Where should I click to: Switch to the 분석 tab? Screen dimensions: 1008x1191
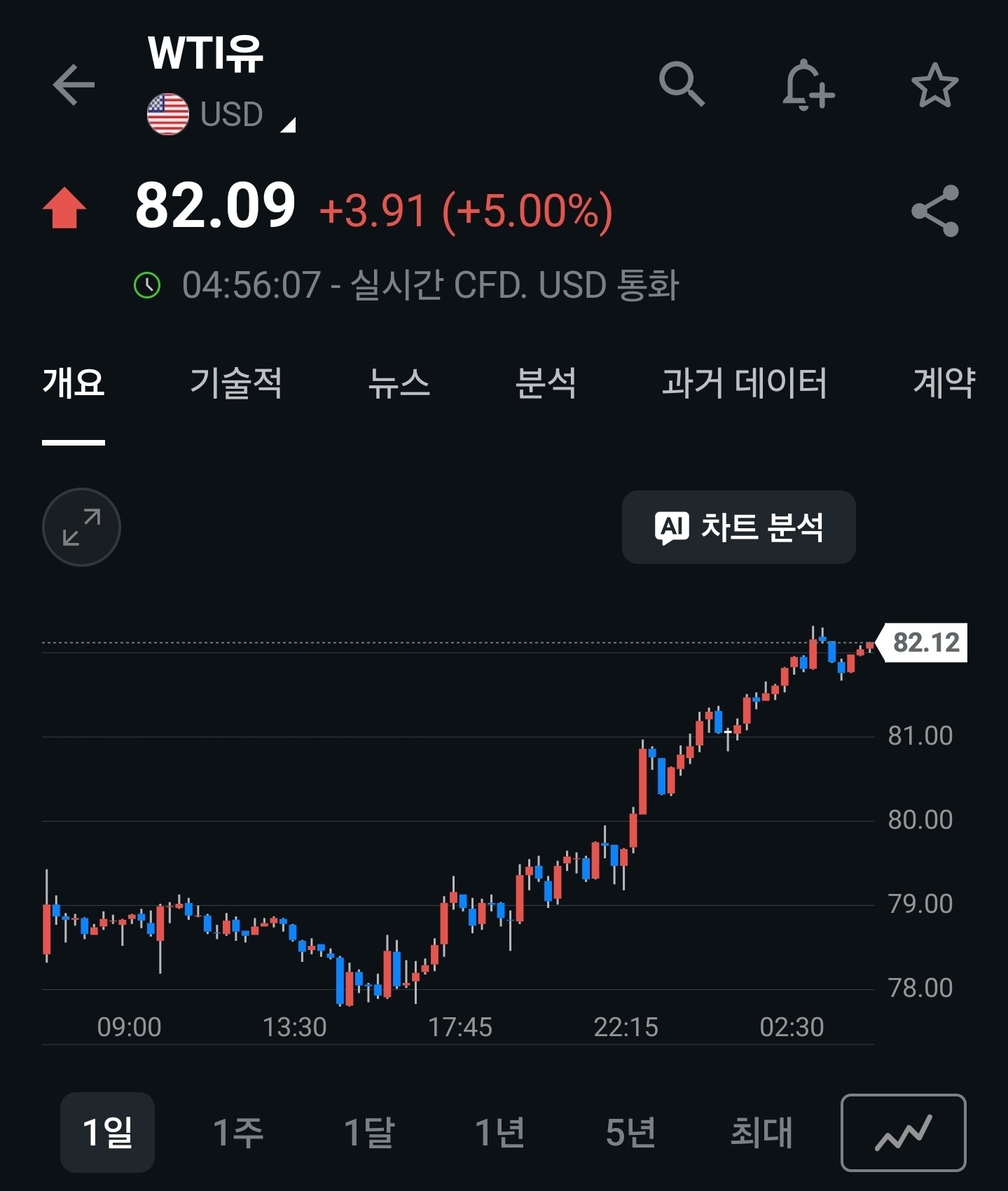click(x=546, y=383)
